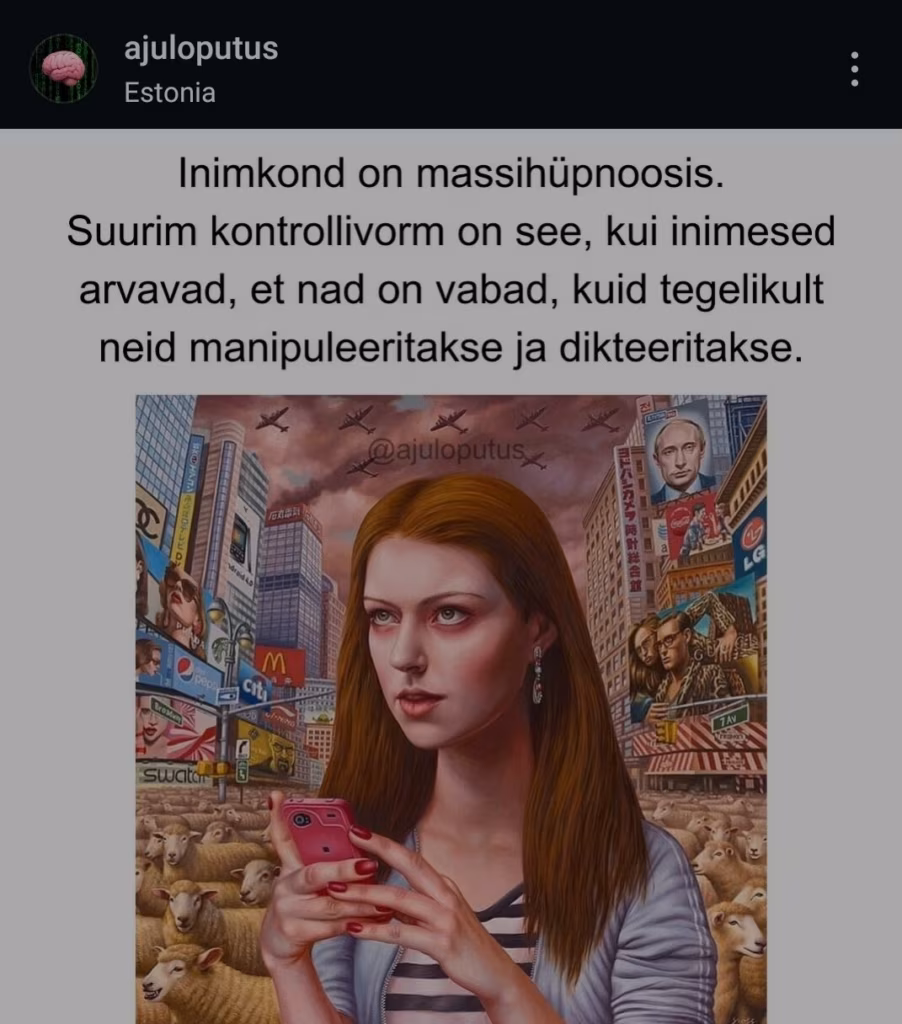Open the post's three-dot options menu
The width and height of the screenshot is (902, 1024).
pos(854,68)
